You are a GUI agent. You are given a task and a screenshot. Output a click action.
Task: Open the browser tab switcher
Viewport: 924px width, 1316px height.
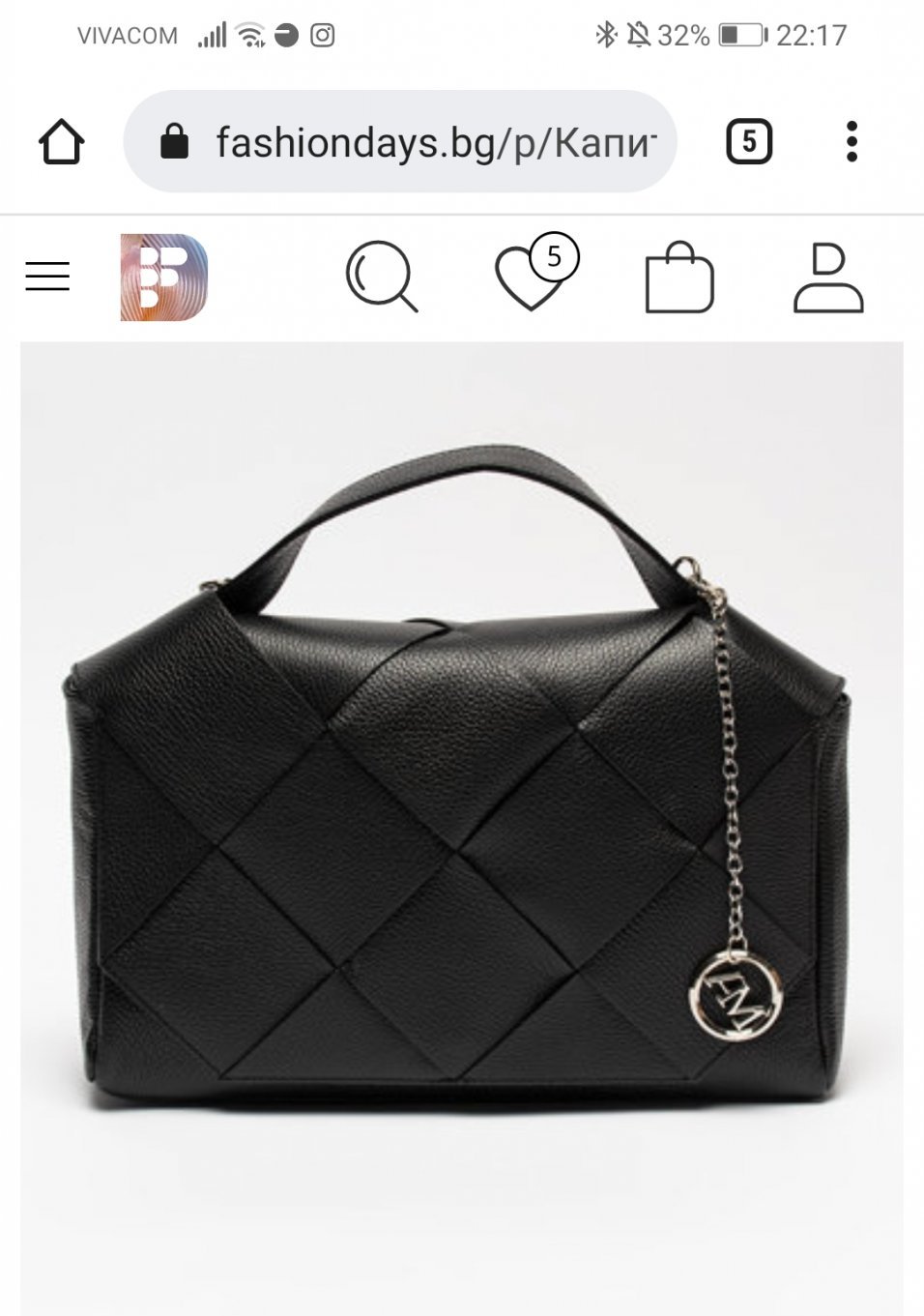tap(749, 142)
